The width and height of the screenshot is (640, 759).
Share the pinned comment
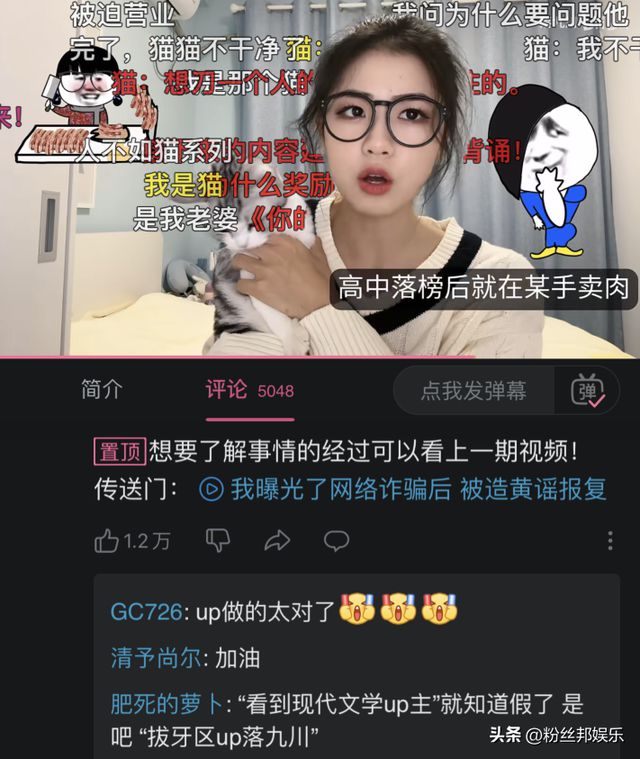(x=277, y=541)
